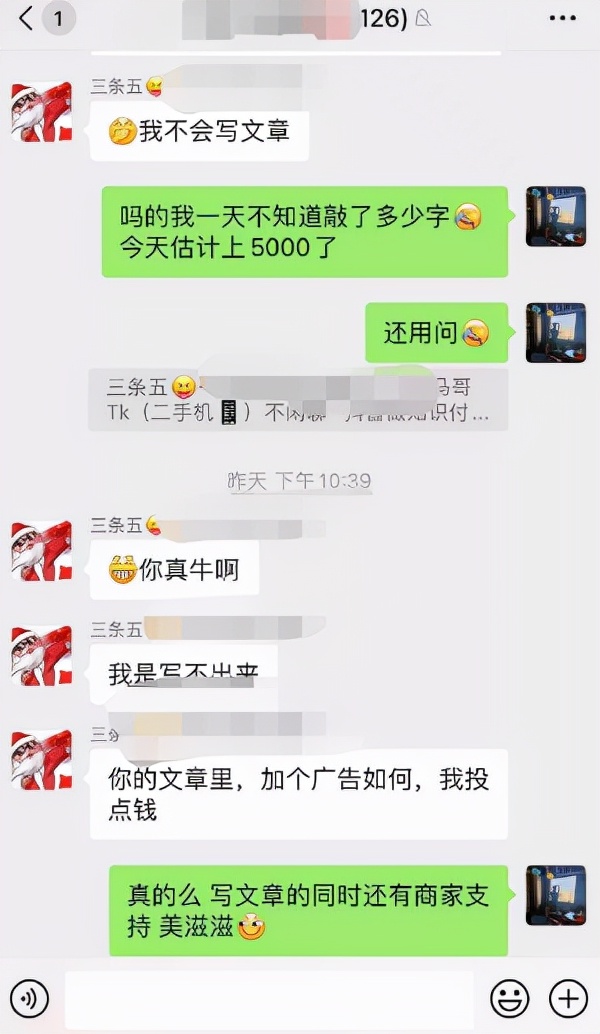Tap the message text field
The height and width of the screenshot is (1034, 600).
click(269, 999)
